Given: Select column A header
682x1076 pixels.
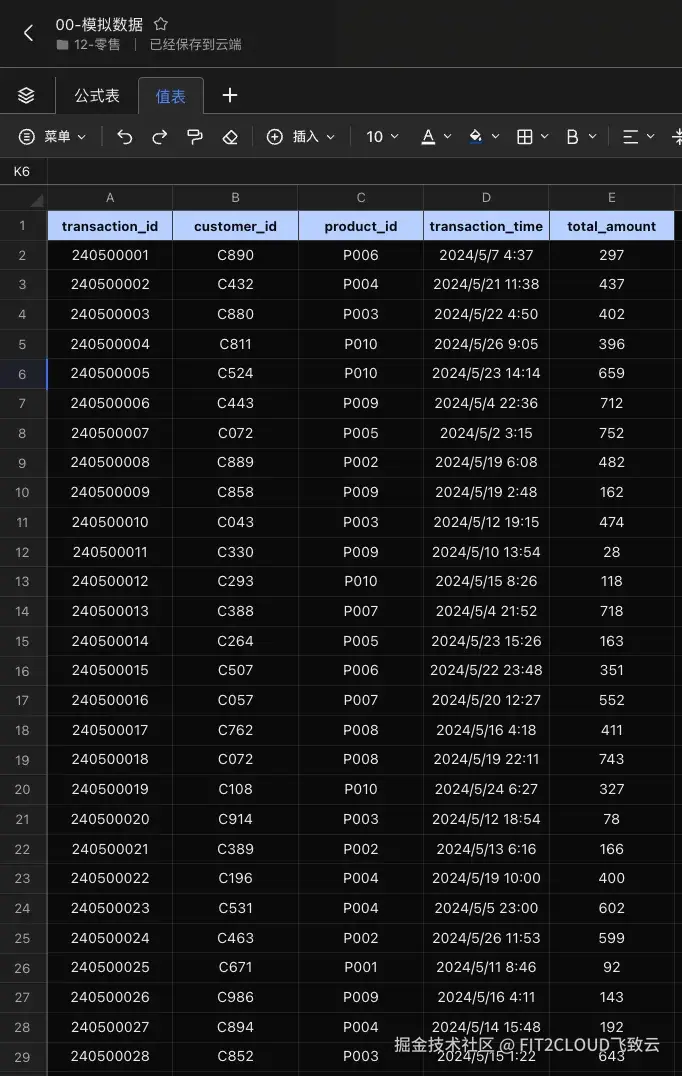Looking at the screenshot, I should [110, 198].
